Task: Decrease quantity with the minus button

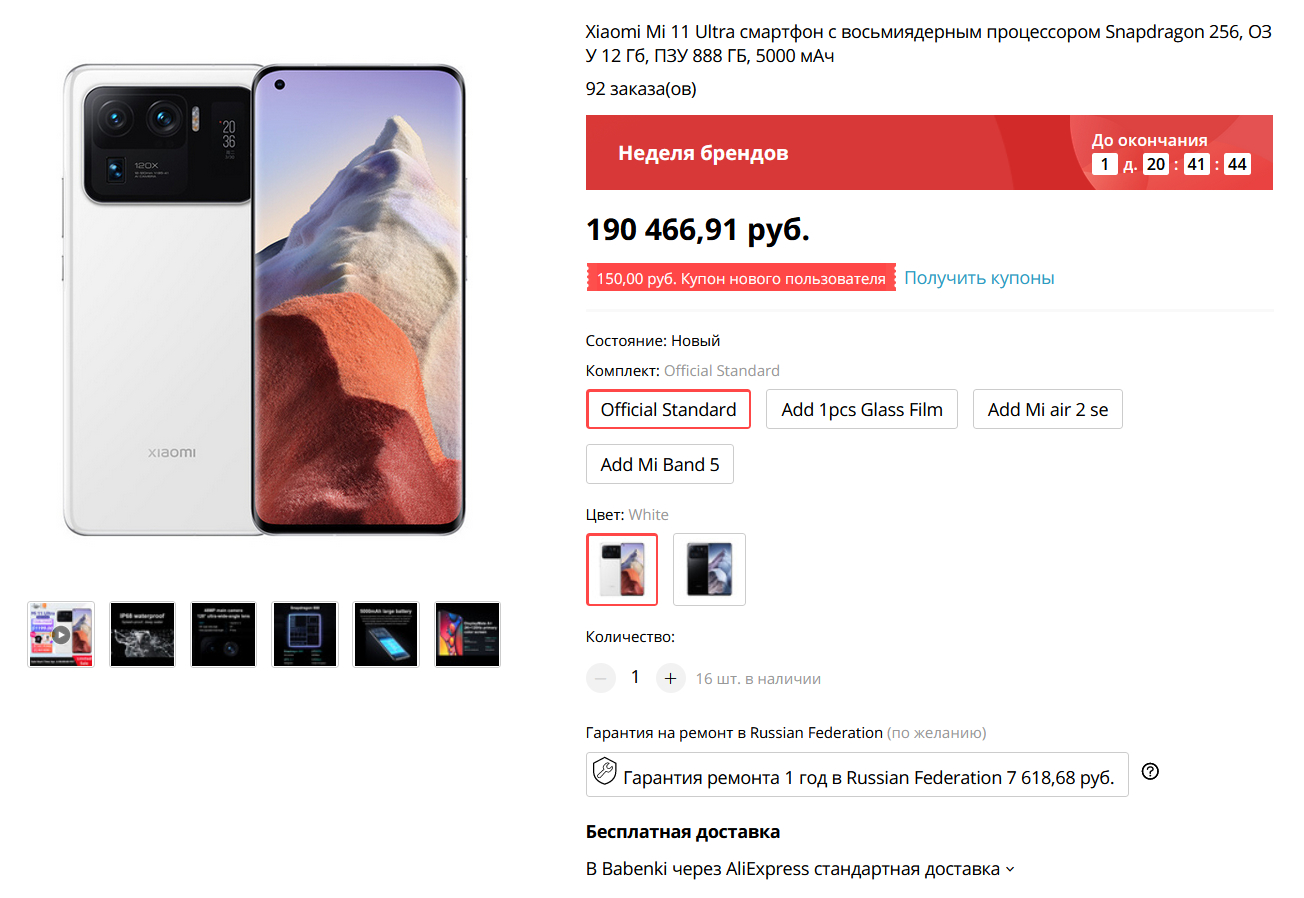Action: pos(601,678)
